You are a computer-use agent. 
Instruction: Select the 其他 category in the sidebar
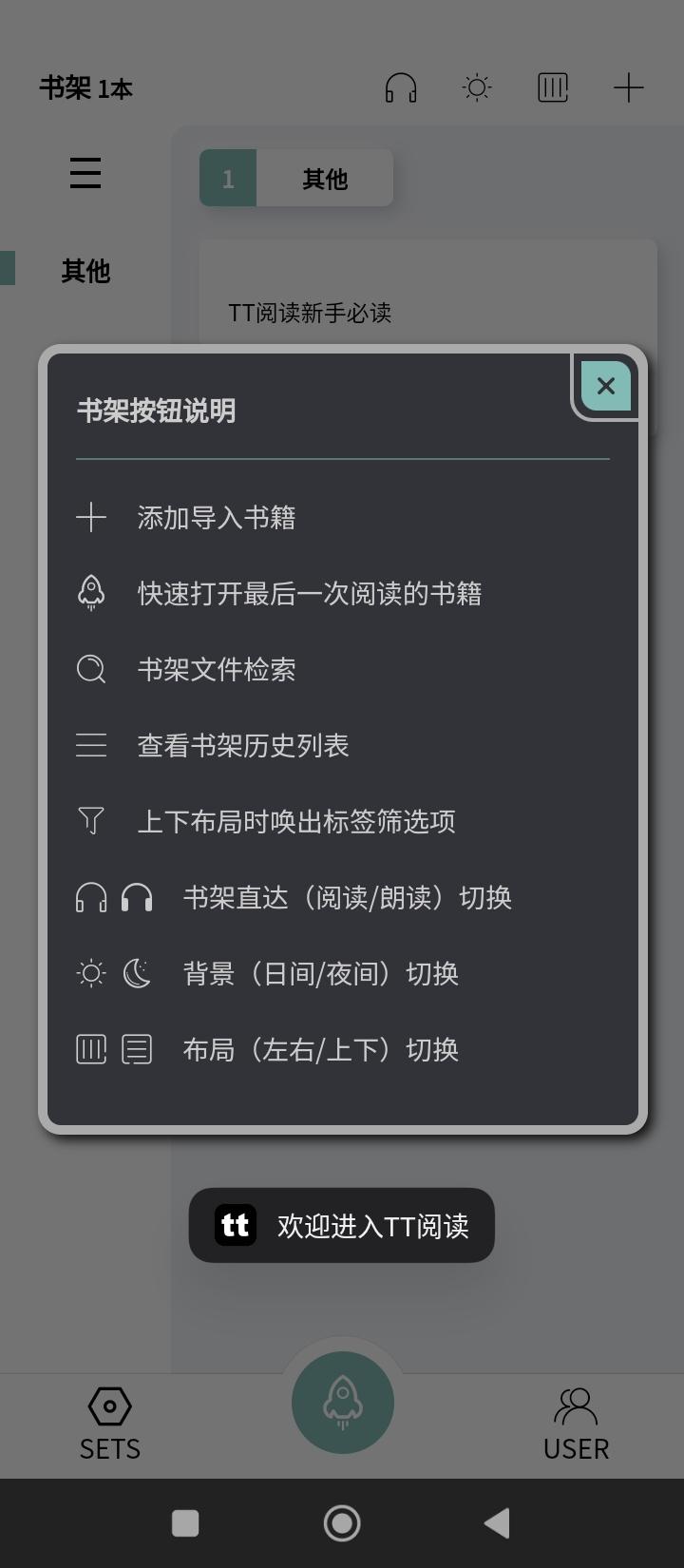click(x=85, y=271)
